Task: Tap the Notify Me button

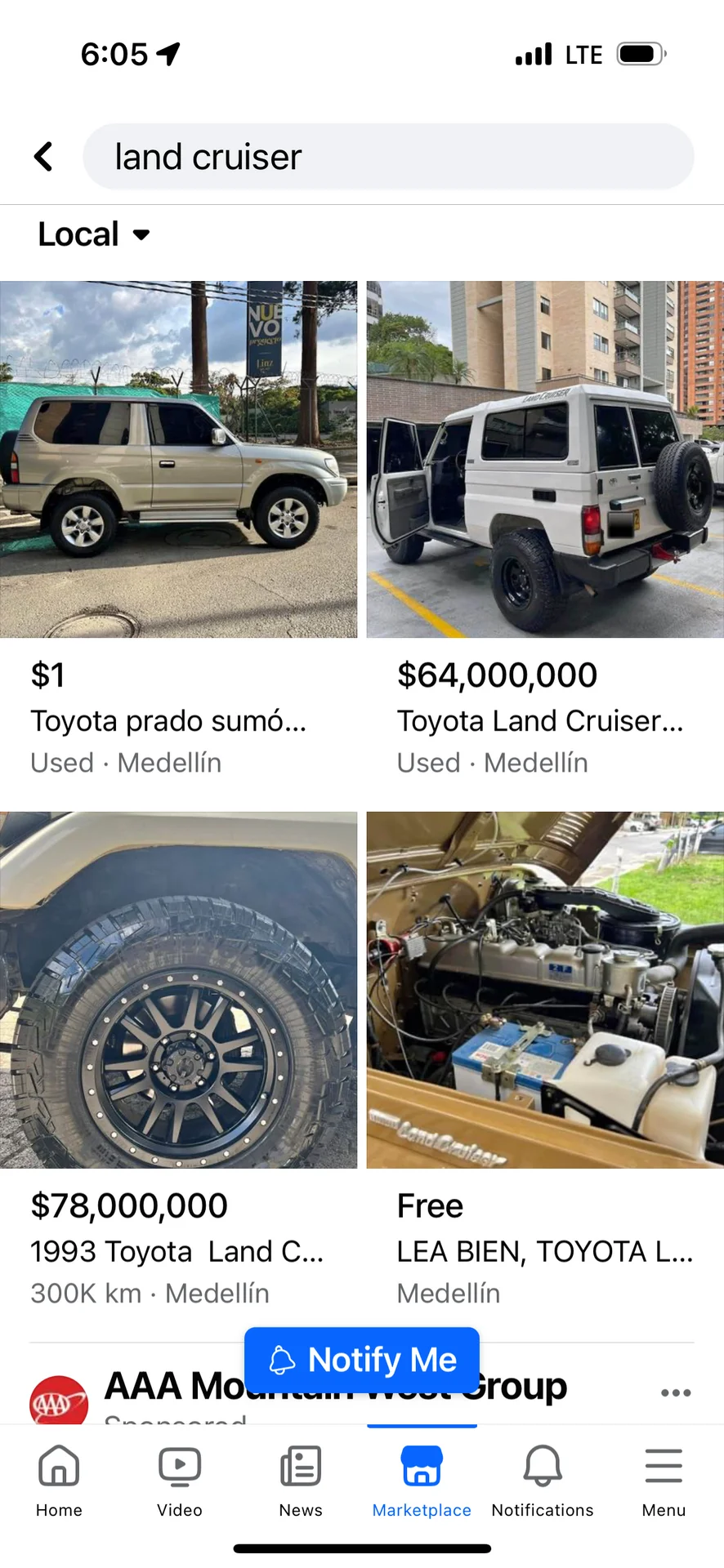Action: [362, 1360]
